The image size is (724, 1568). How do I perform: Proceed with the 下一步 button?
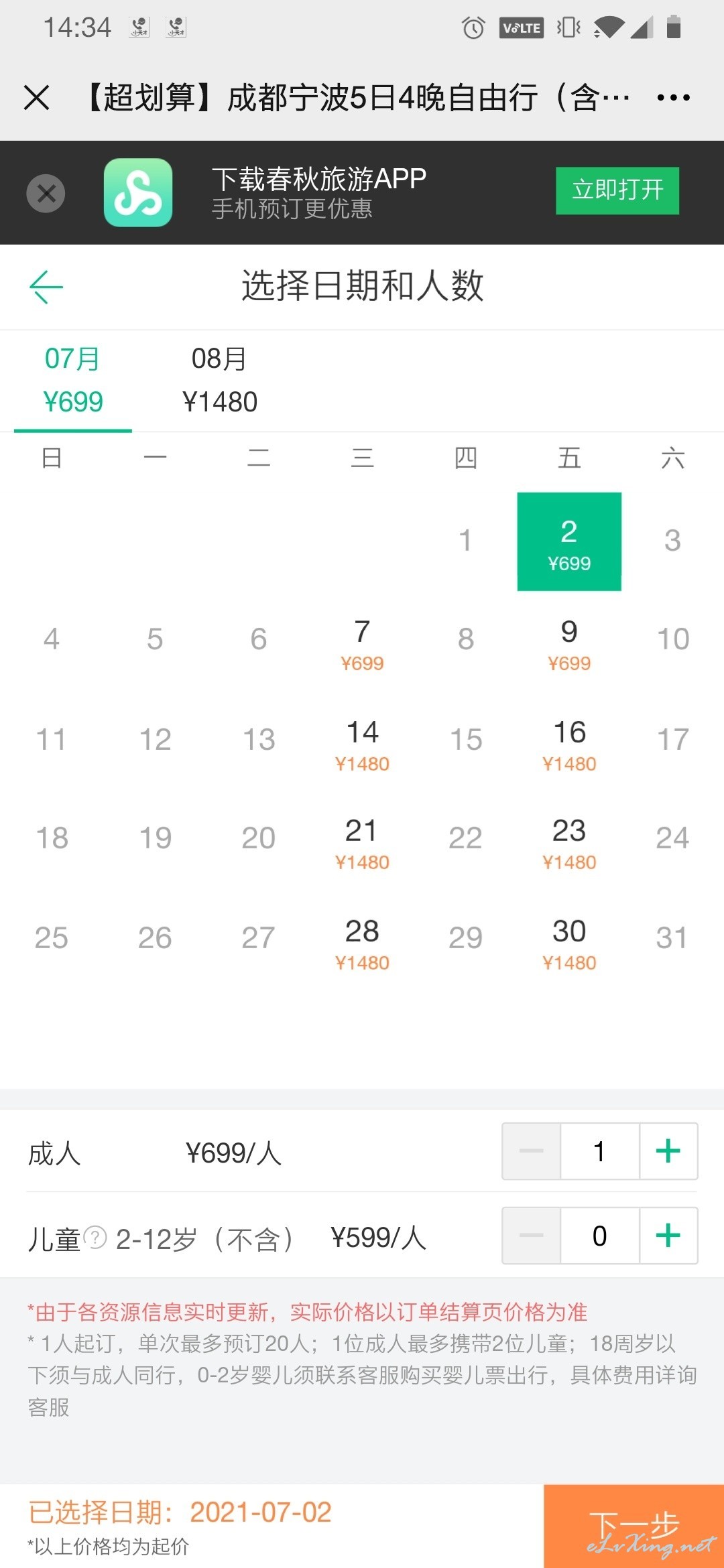point(633,1526)
